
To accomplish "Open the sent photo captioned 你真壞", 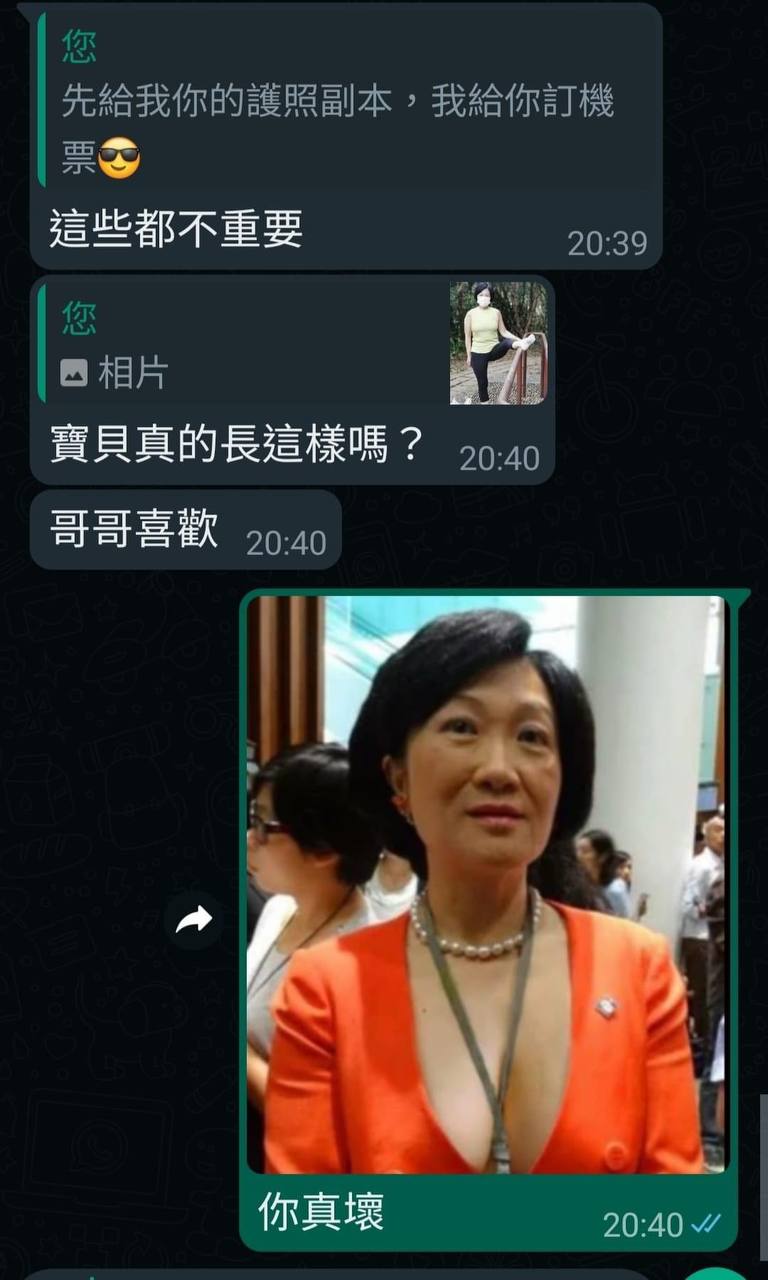I will (x=487, y=885).
